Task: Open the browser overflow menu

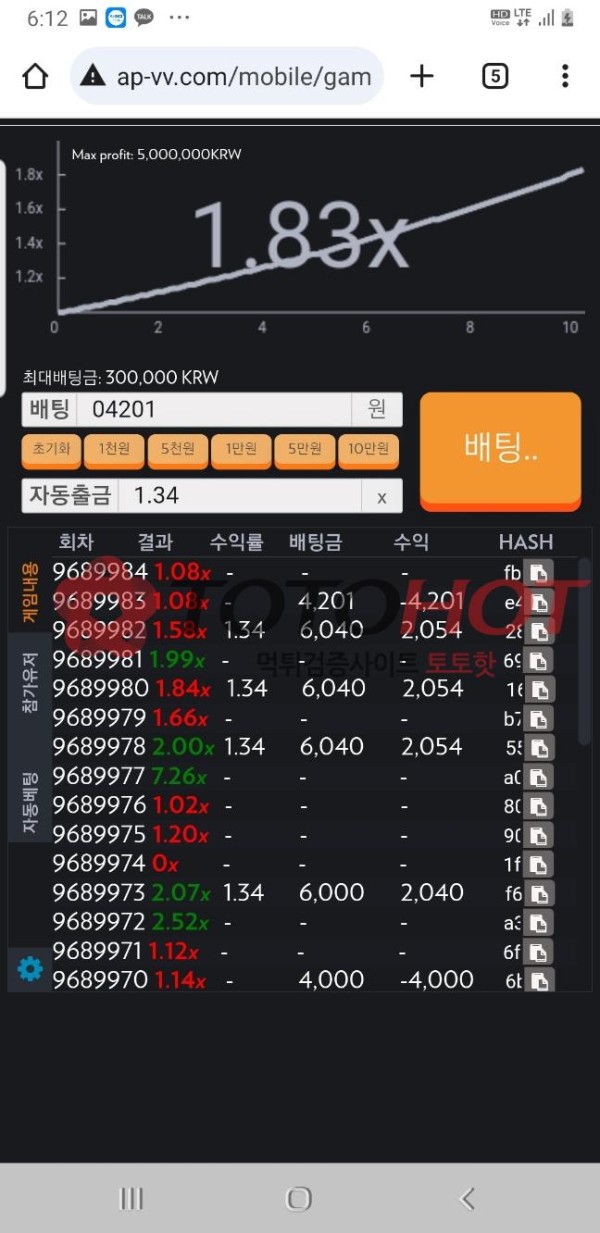Action: tap(565, 76)
